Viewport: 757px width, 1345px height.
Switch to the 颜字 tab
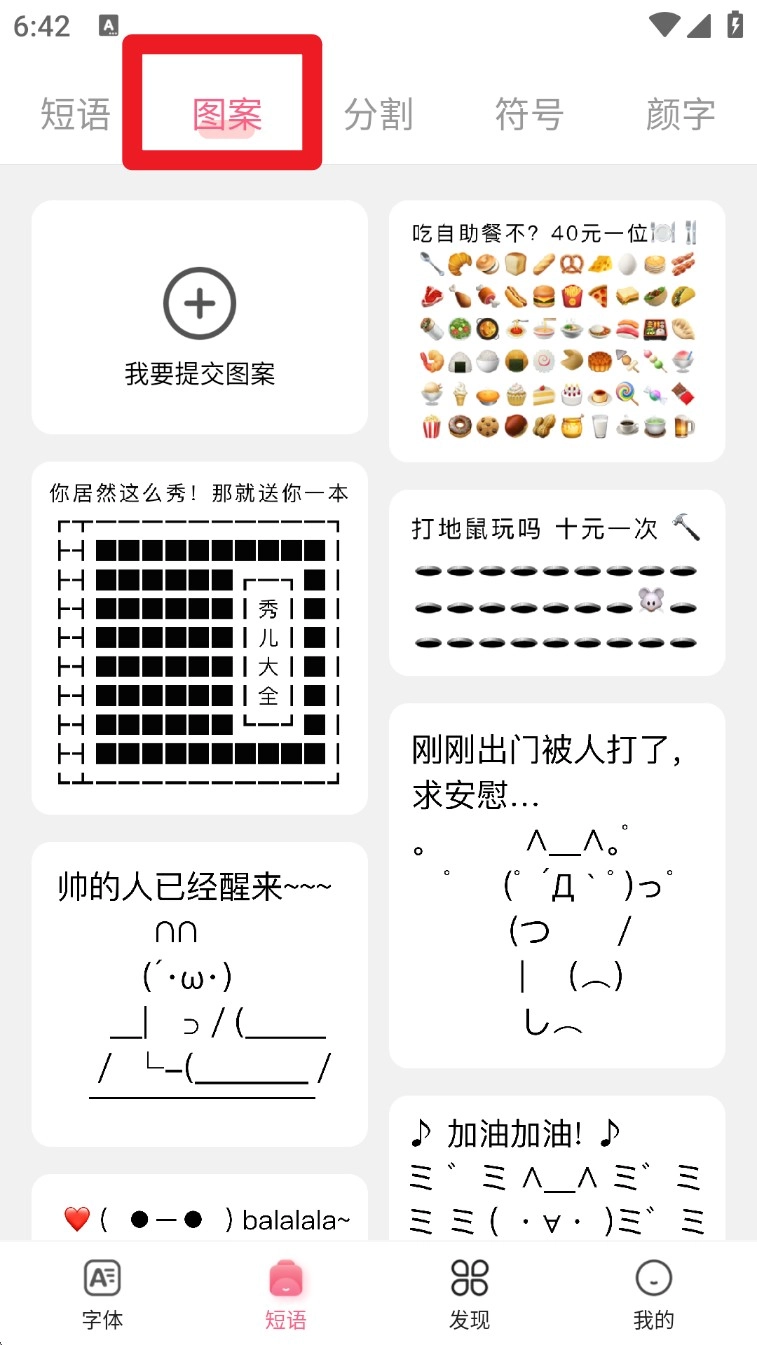(x=680, y=114)
